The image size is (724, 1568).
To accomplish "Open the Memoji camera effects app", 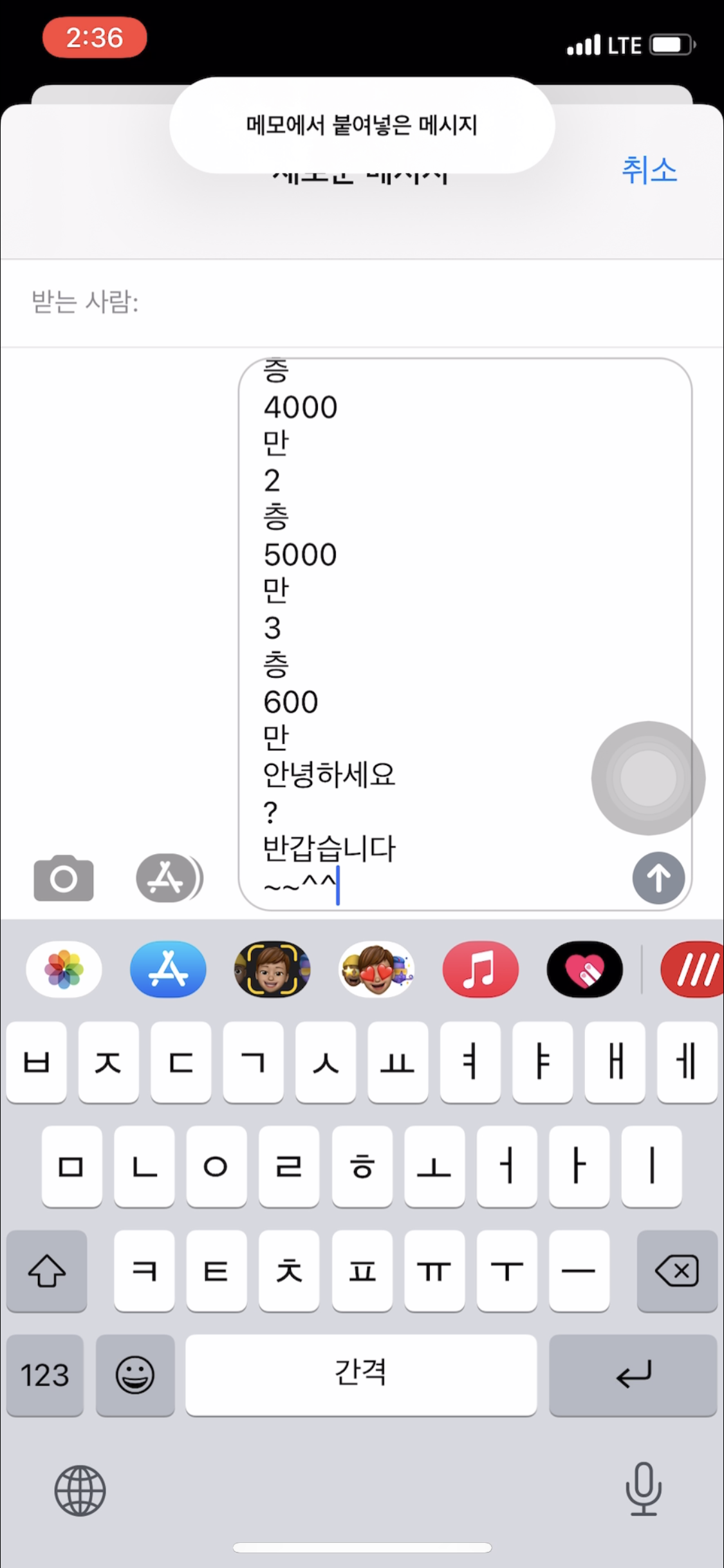I will pos(272,969).
